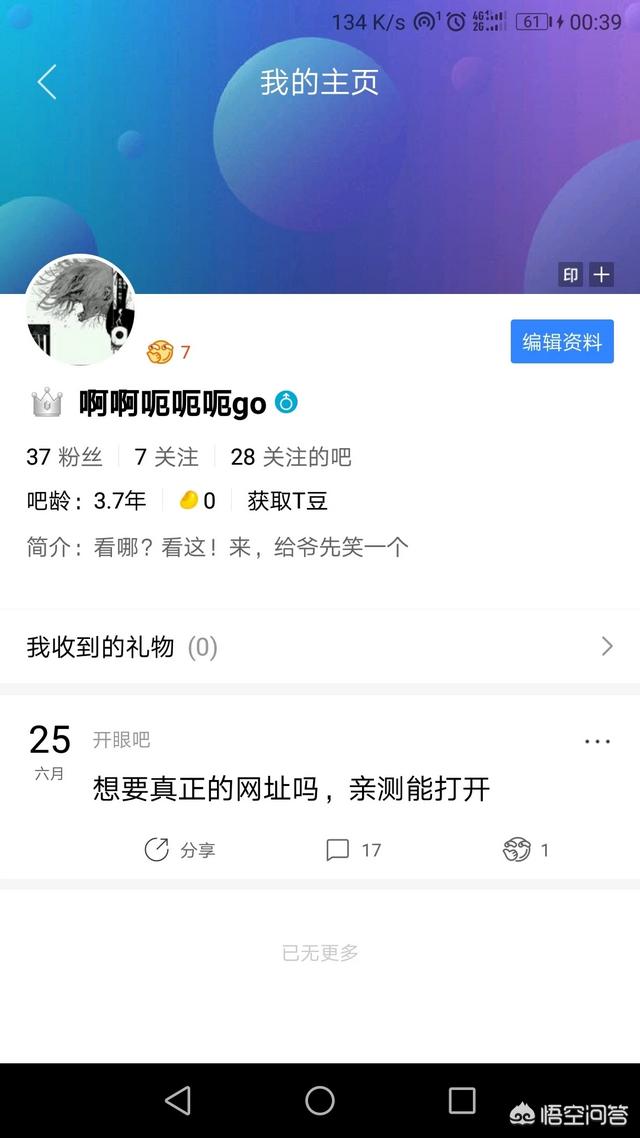Screen dimensions: 640x1138
Task: Tap the 编辑资料 button
Action: pos(561,342)
